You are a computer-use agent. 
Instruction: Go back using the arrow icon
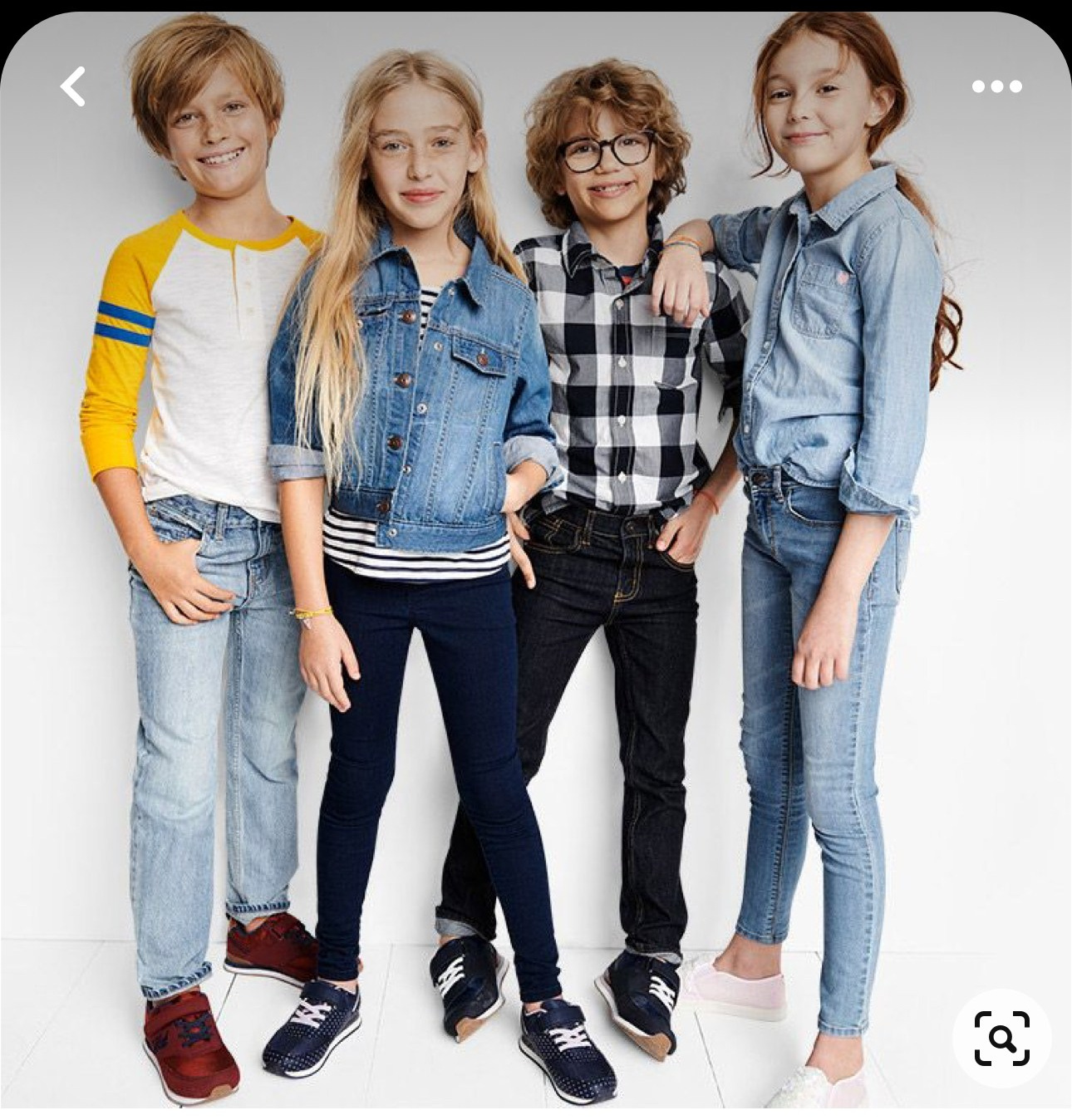(x=73, y=86)
